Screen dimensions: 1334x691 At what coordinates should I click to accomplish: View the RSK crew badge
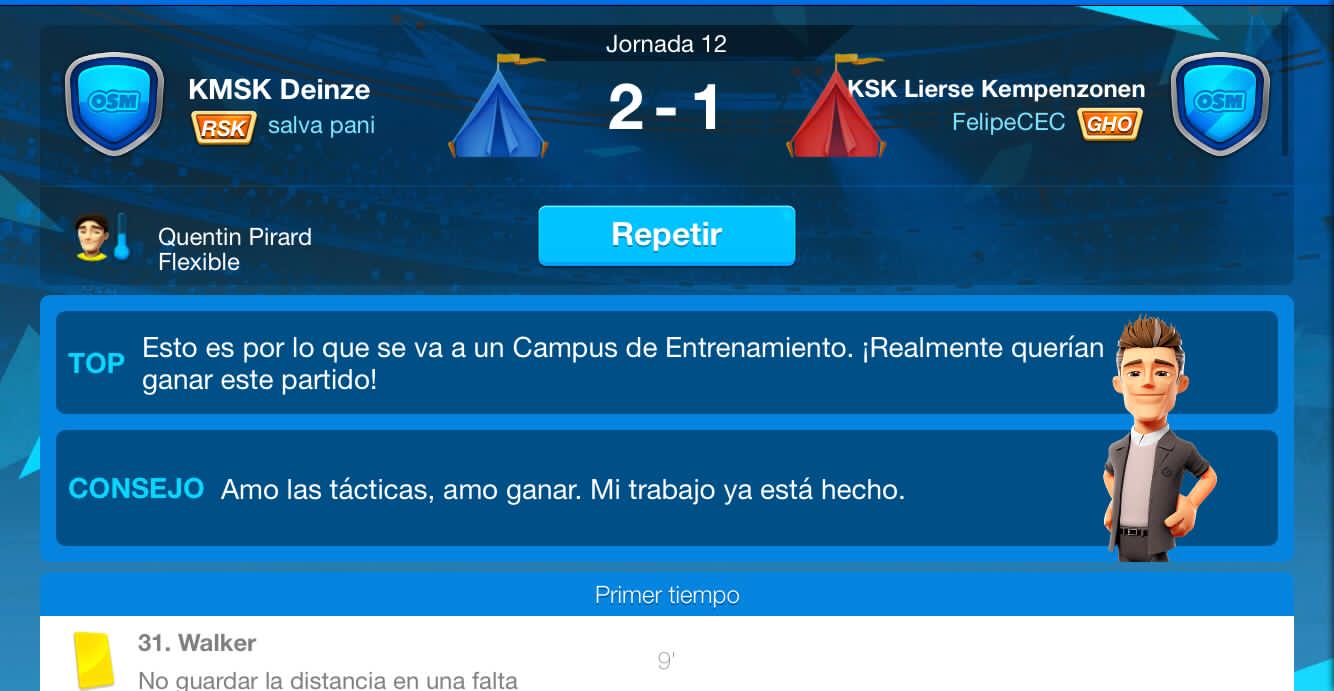[223, 127]
